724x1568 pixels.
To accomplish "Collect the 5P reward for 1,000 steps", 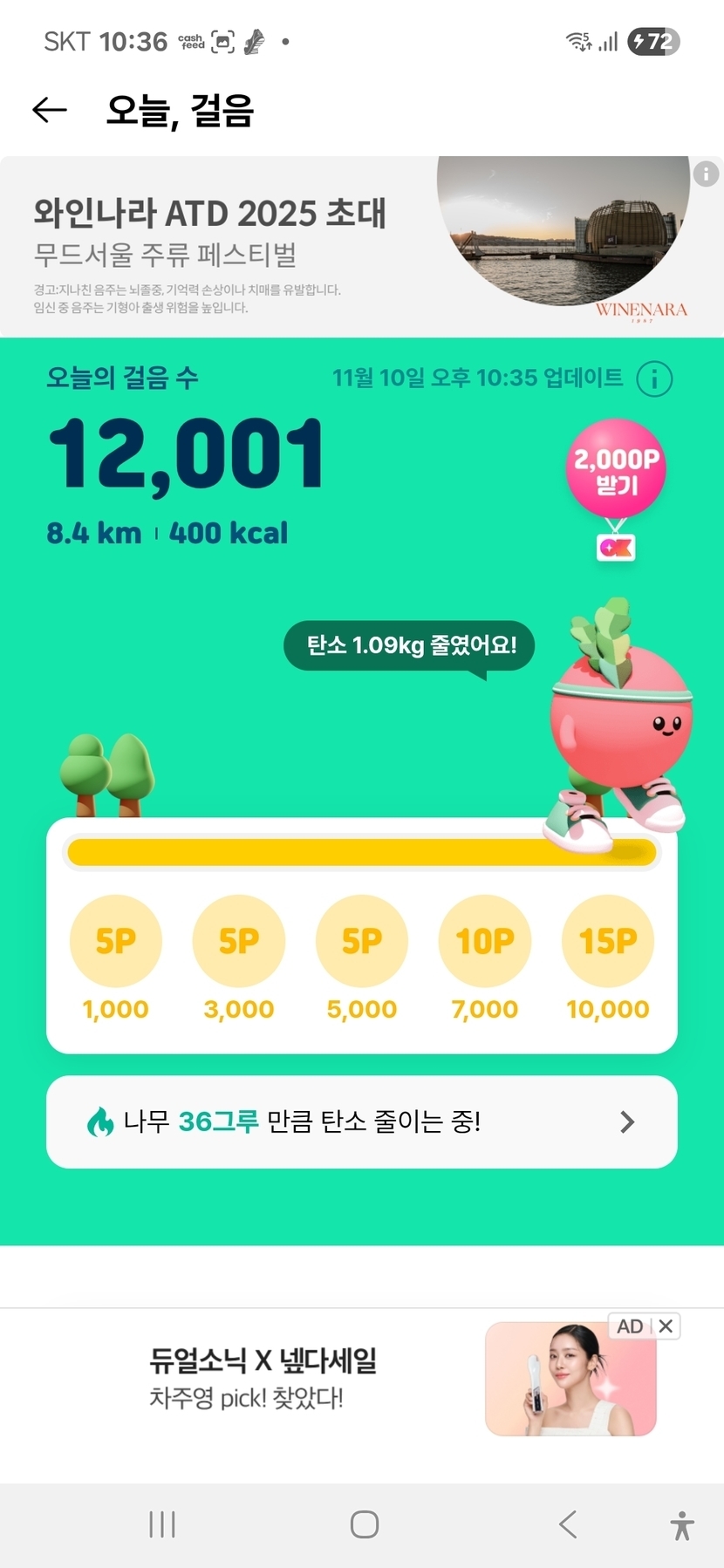I will click(x=115, y=941).
